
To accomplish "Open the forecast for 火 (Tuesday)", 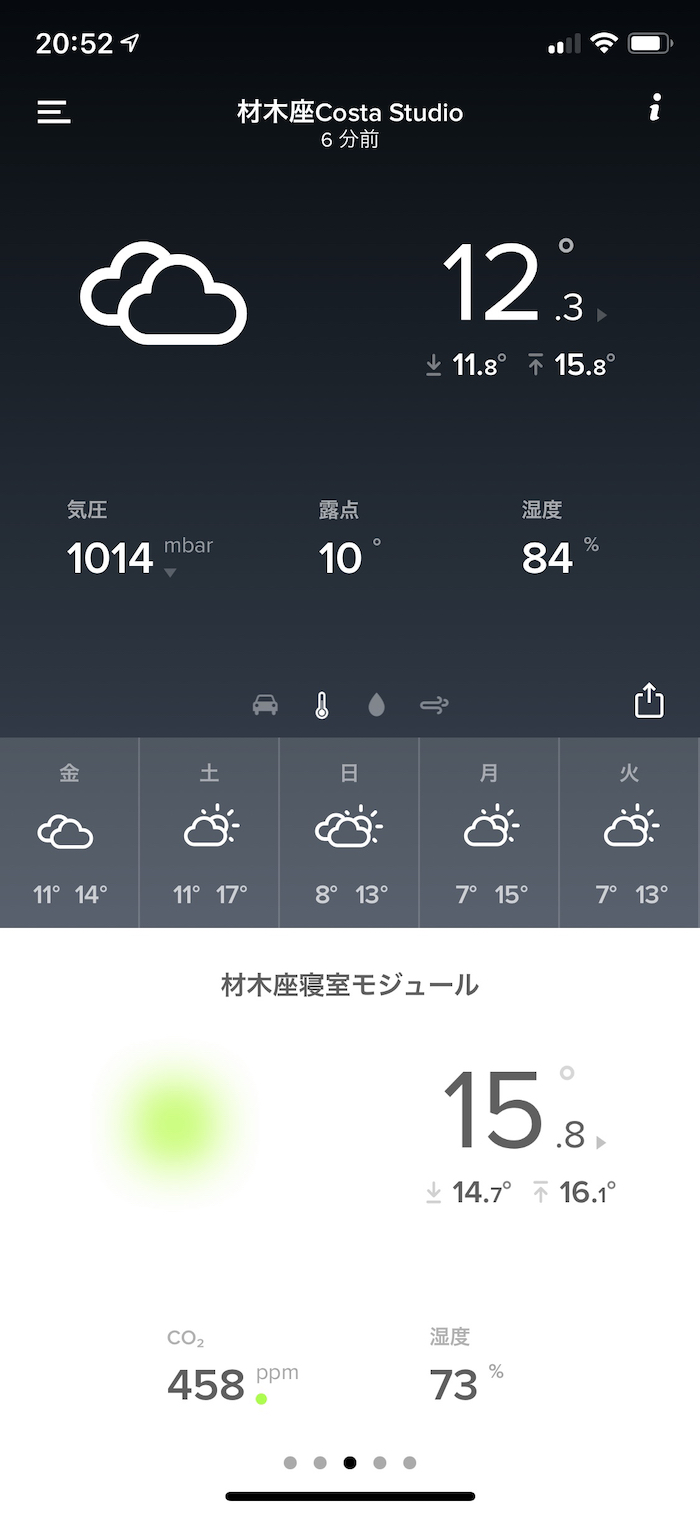I will tap(629, 832).
